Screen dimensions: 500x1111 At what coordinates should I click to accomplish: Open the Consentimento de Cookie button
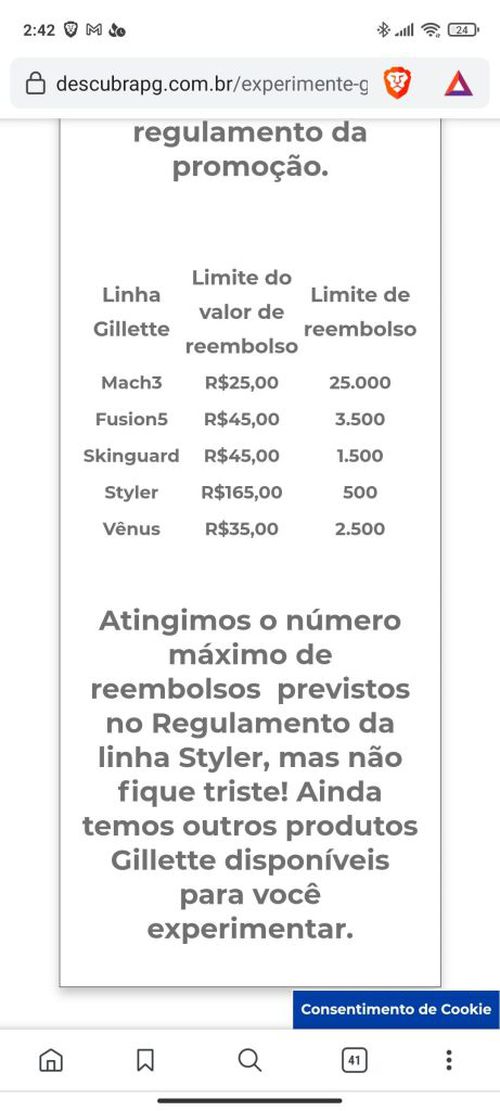click(x=396, y=1009)
